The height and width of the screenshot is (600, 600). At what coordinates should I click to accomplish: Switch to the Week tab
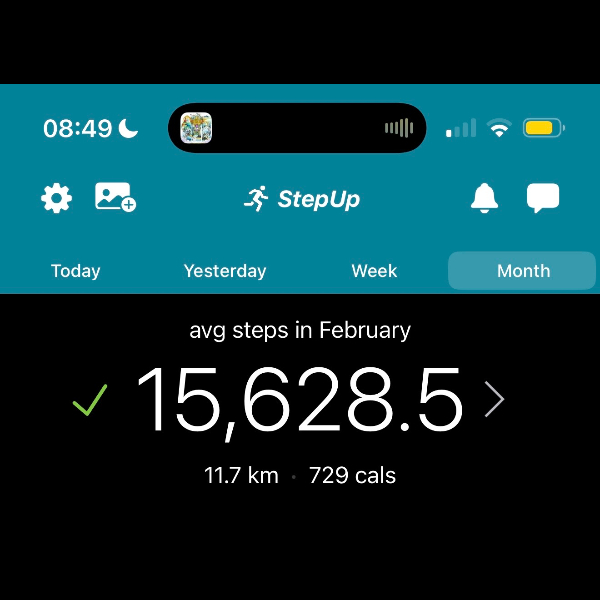tap(374, 271)
